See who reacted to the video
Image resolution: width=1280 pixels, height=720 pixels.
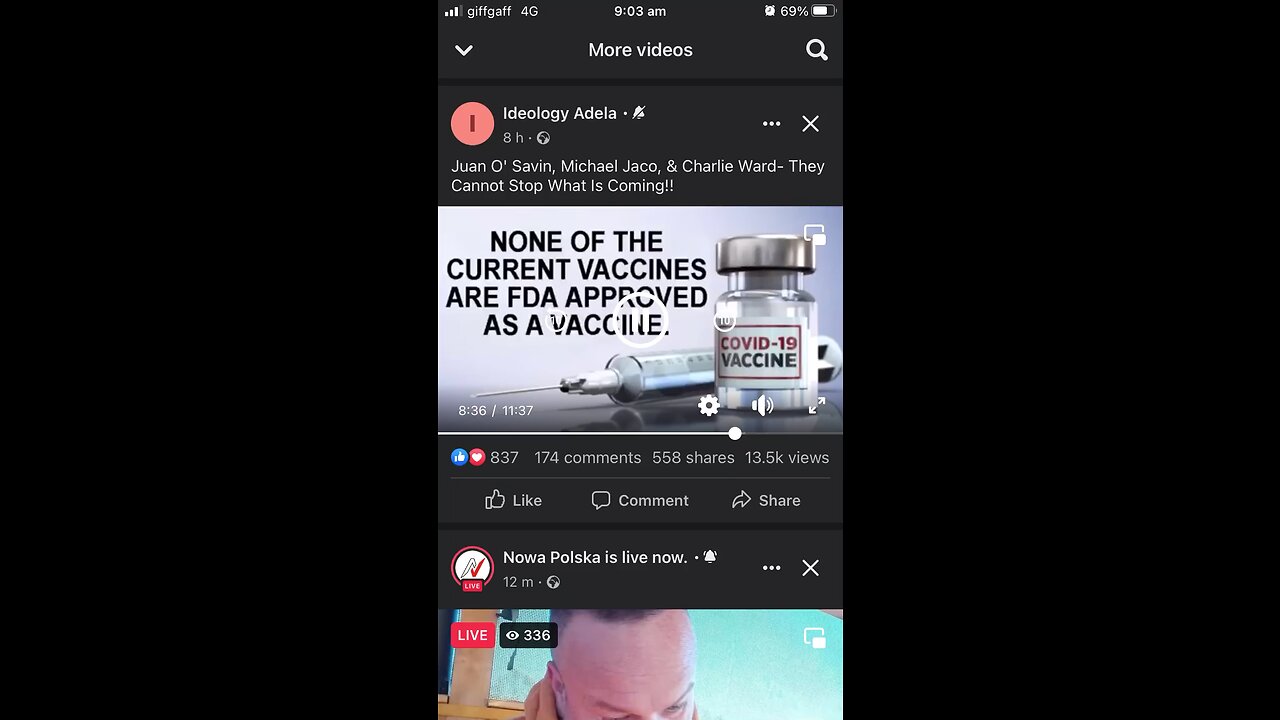(485, 458)
